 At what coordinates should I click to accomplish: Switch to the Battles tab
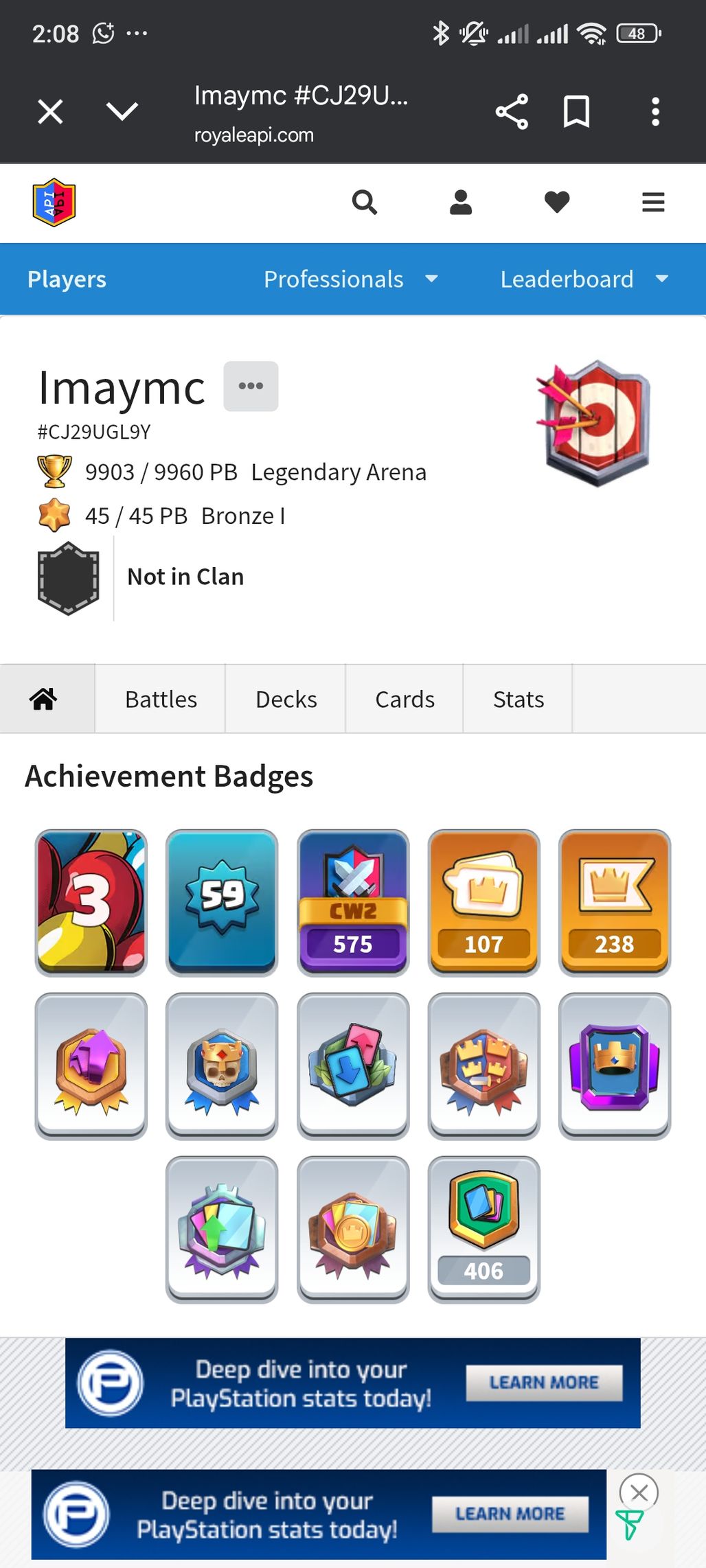tap(161, 699)
